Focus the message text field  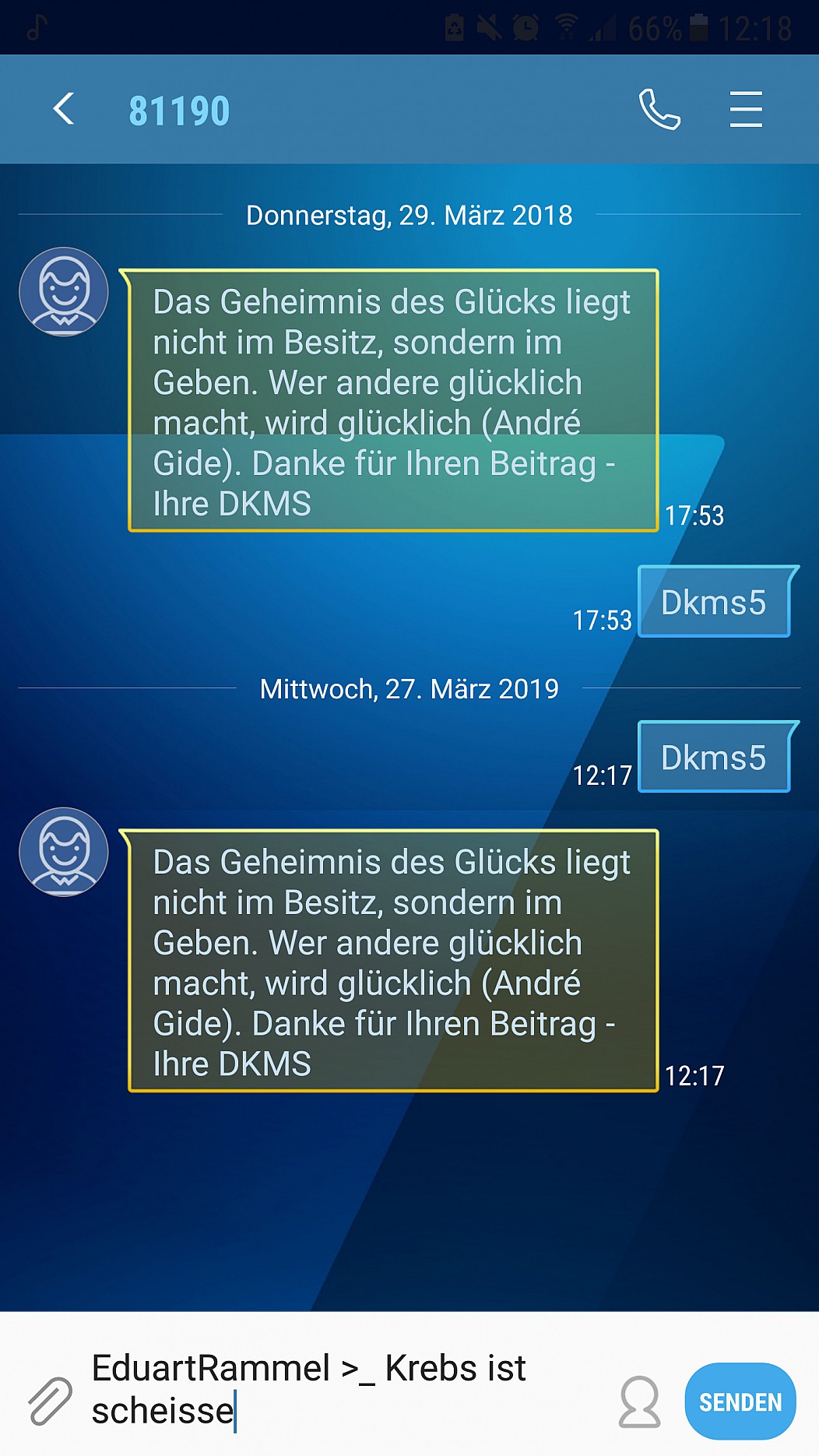(x=343, y=1390)
